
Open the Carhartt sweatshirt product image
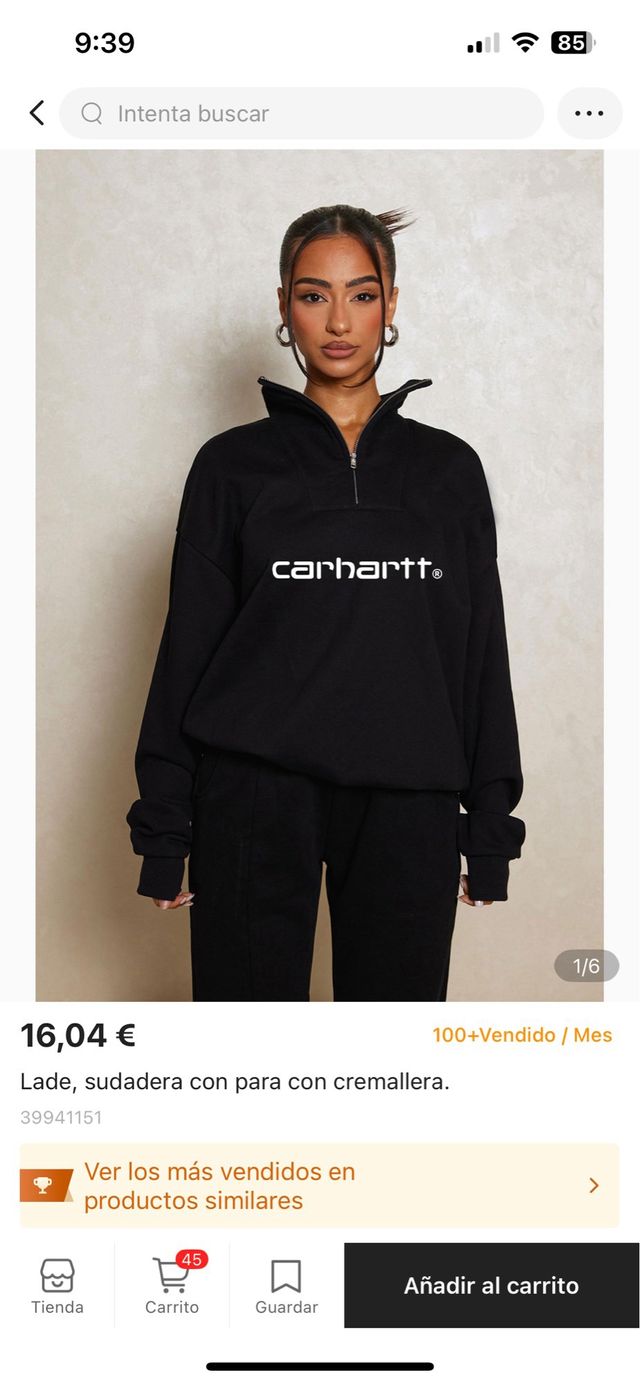[x=320, y=575]
